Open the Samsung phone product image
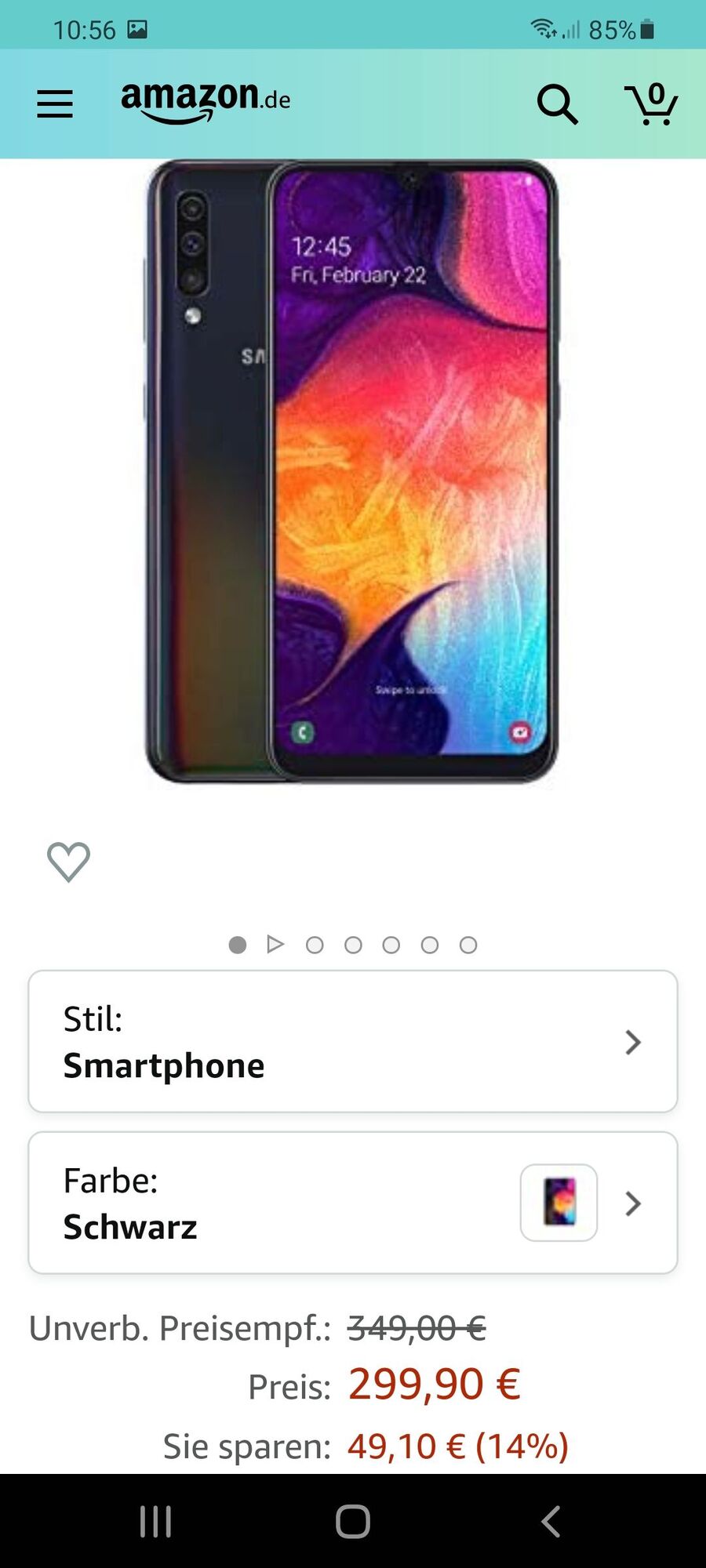The height and width of the screenshot is (1568, 706). point(353,470)
